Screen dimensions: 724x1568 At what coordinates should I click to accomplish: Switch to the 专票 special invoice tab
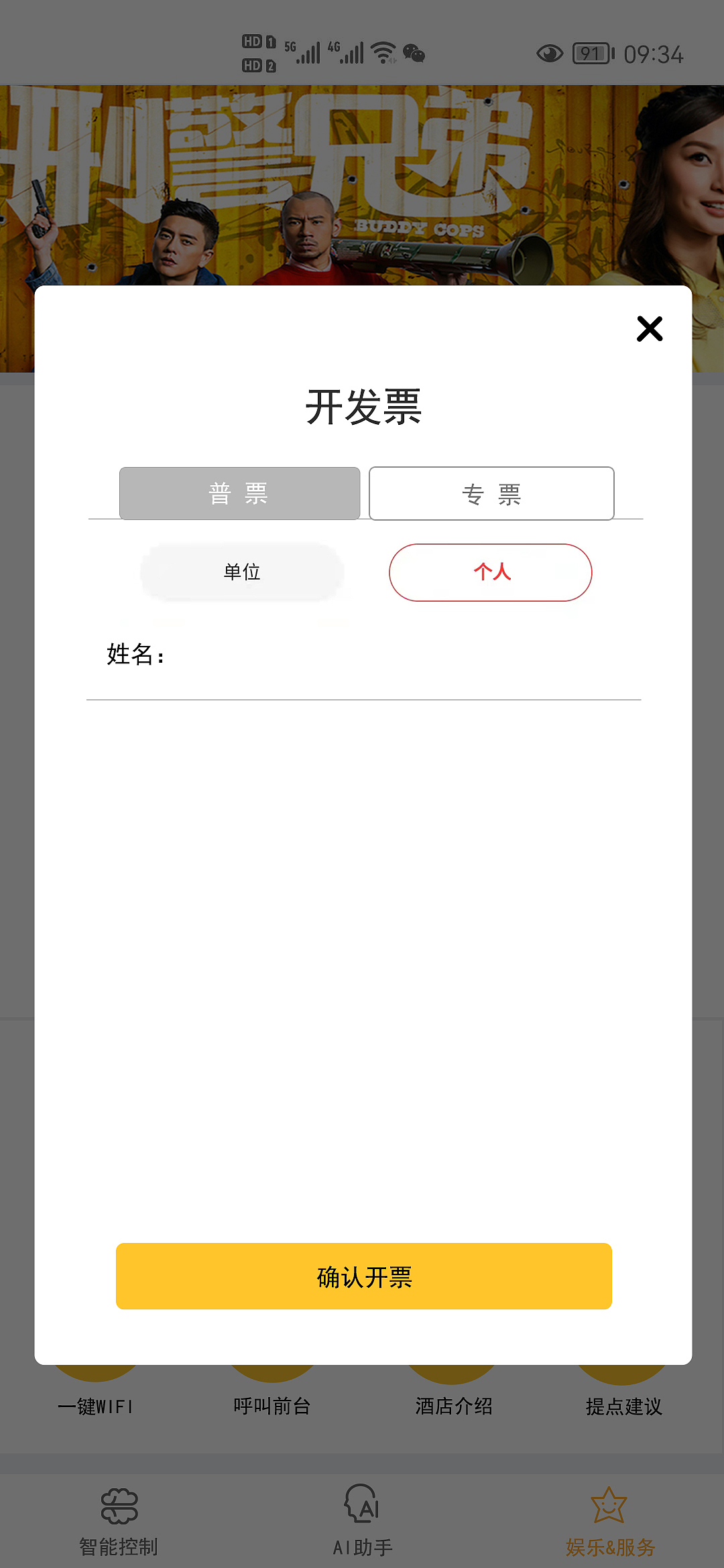[x=491, y=493]
